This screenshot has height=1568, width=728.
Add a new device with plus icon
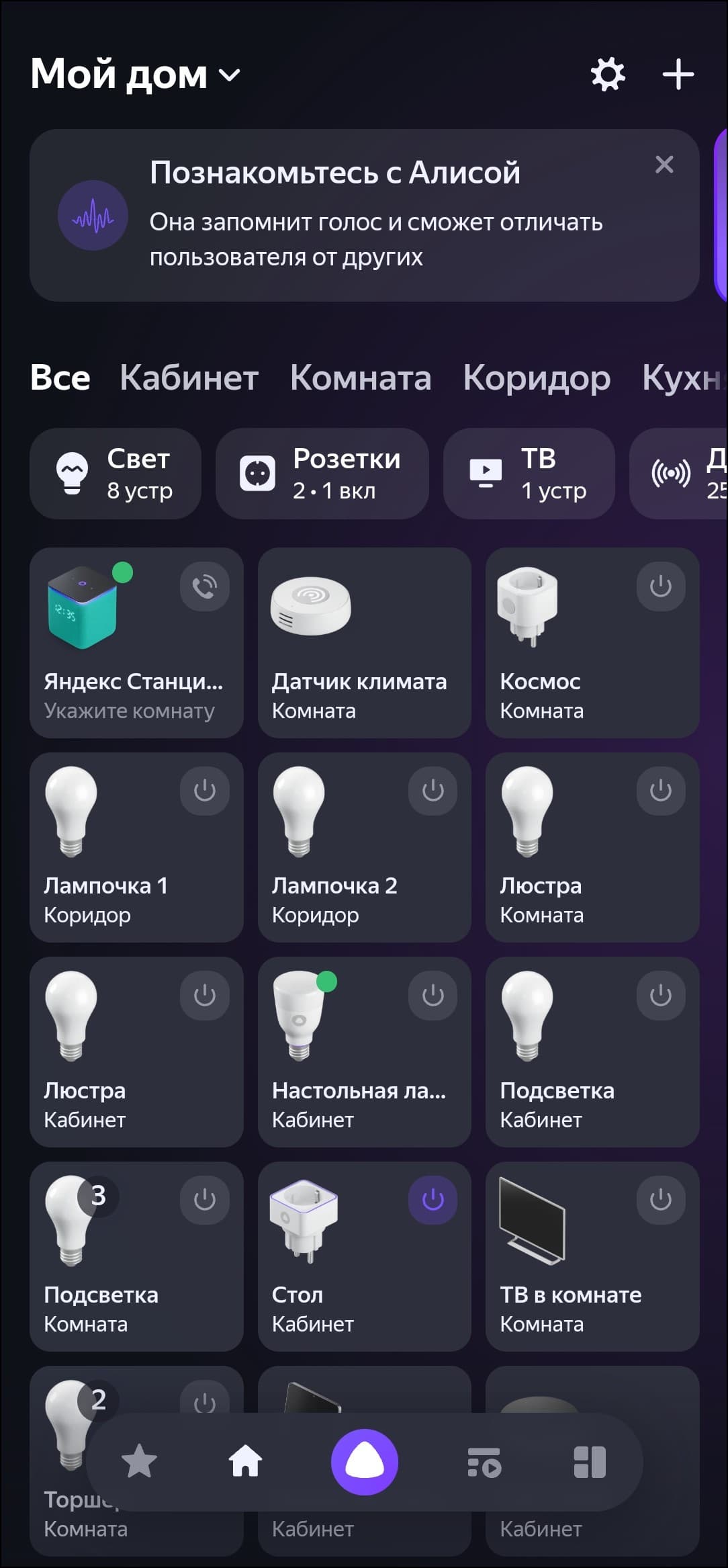678,74
